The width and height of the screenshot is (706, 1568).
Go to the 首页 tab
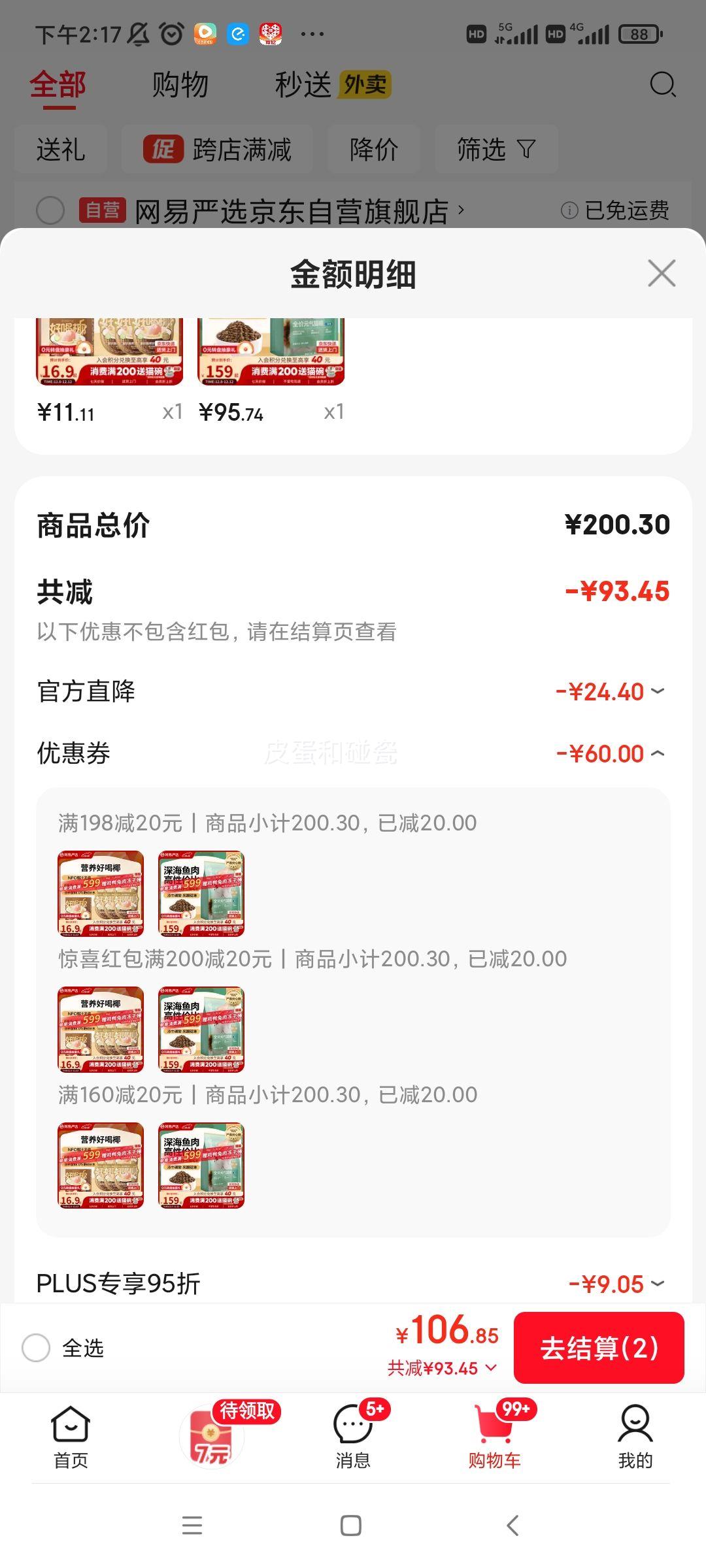click(71, 1437)
